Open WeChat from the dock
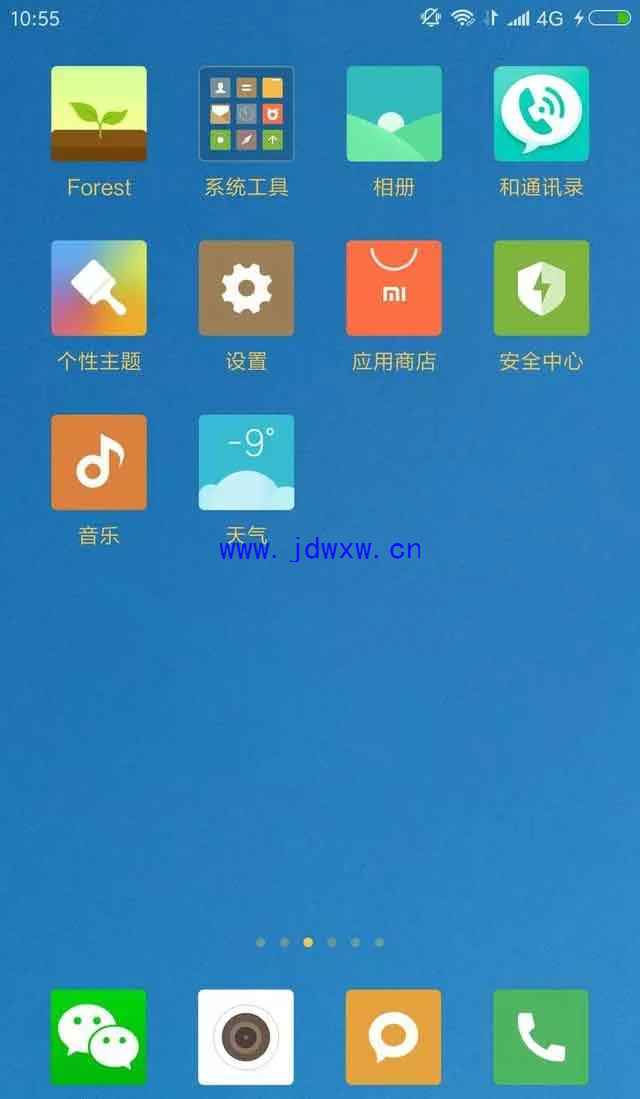This screenshot has width=640, height=1099. pos(99,1037)
